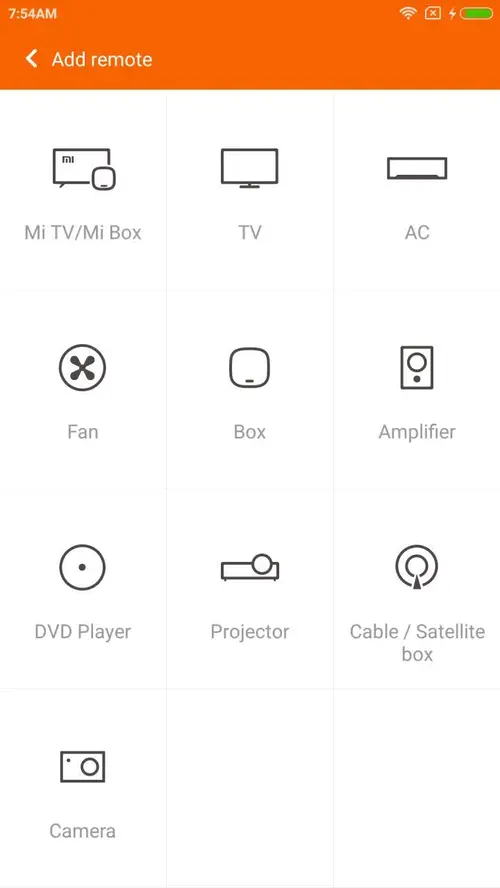Tap the Camera remote tile
Image resolution: width=500 pixels, height=888 pixels.
click(x=83, y=789)
